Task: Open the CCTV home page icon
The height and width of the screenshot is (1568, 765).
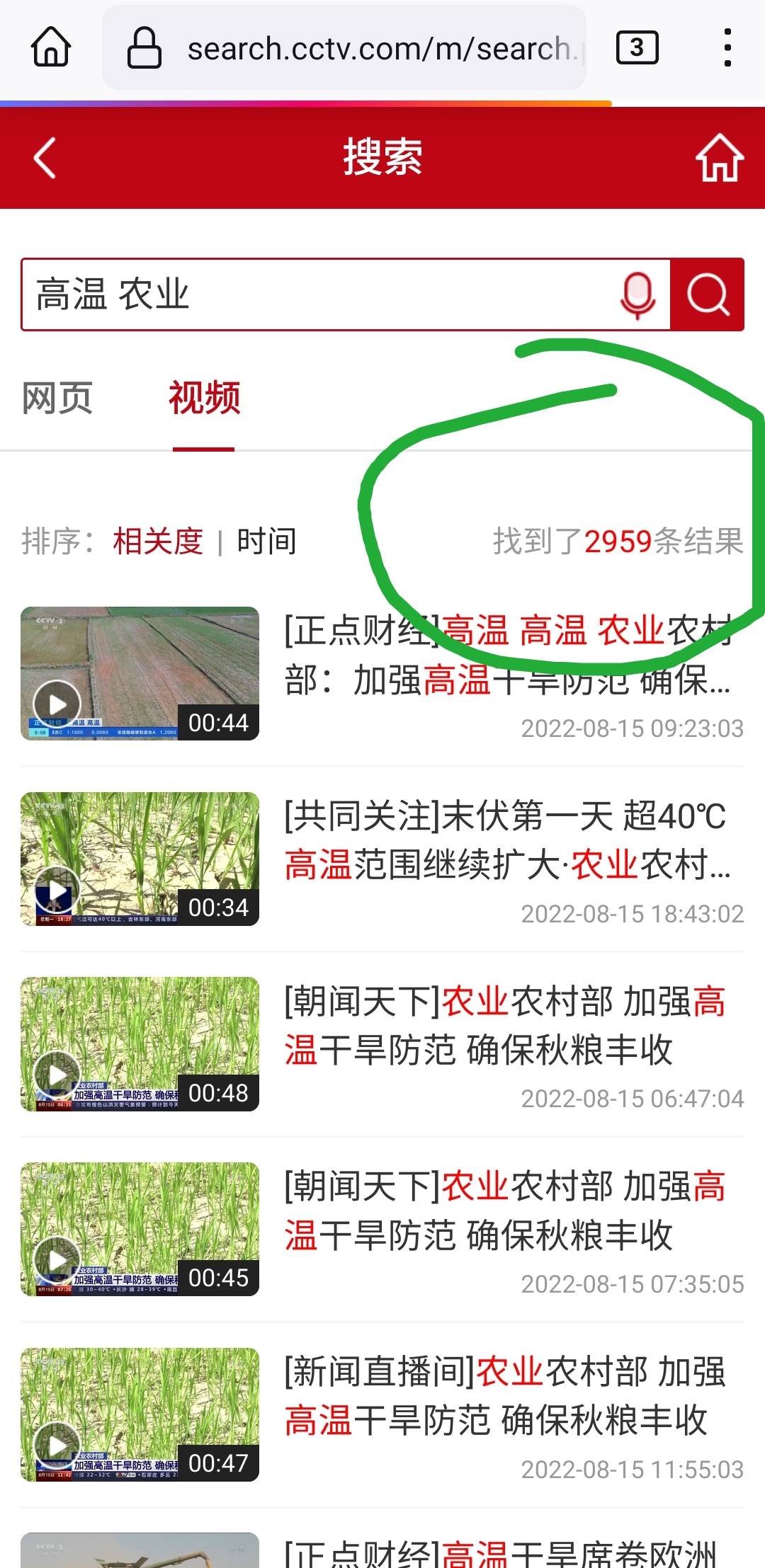Action: (720, 157)
